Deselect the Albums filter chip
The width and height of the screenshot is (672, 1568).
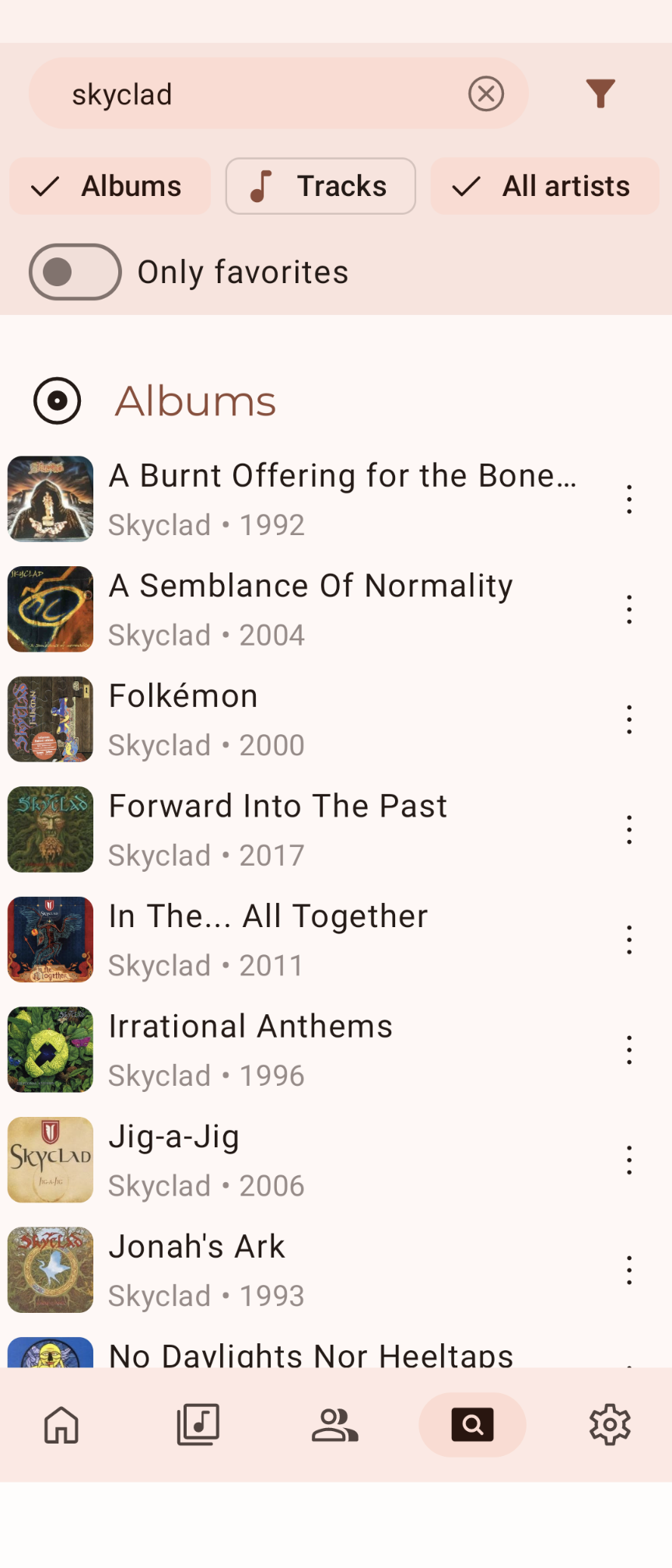(x=110, y=187)
